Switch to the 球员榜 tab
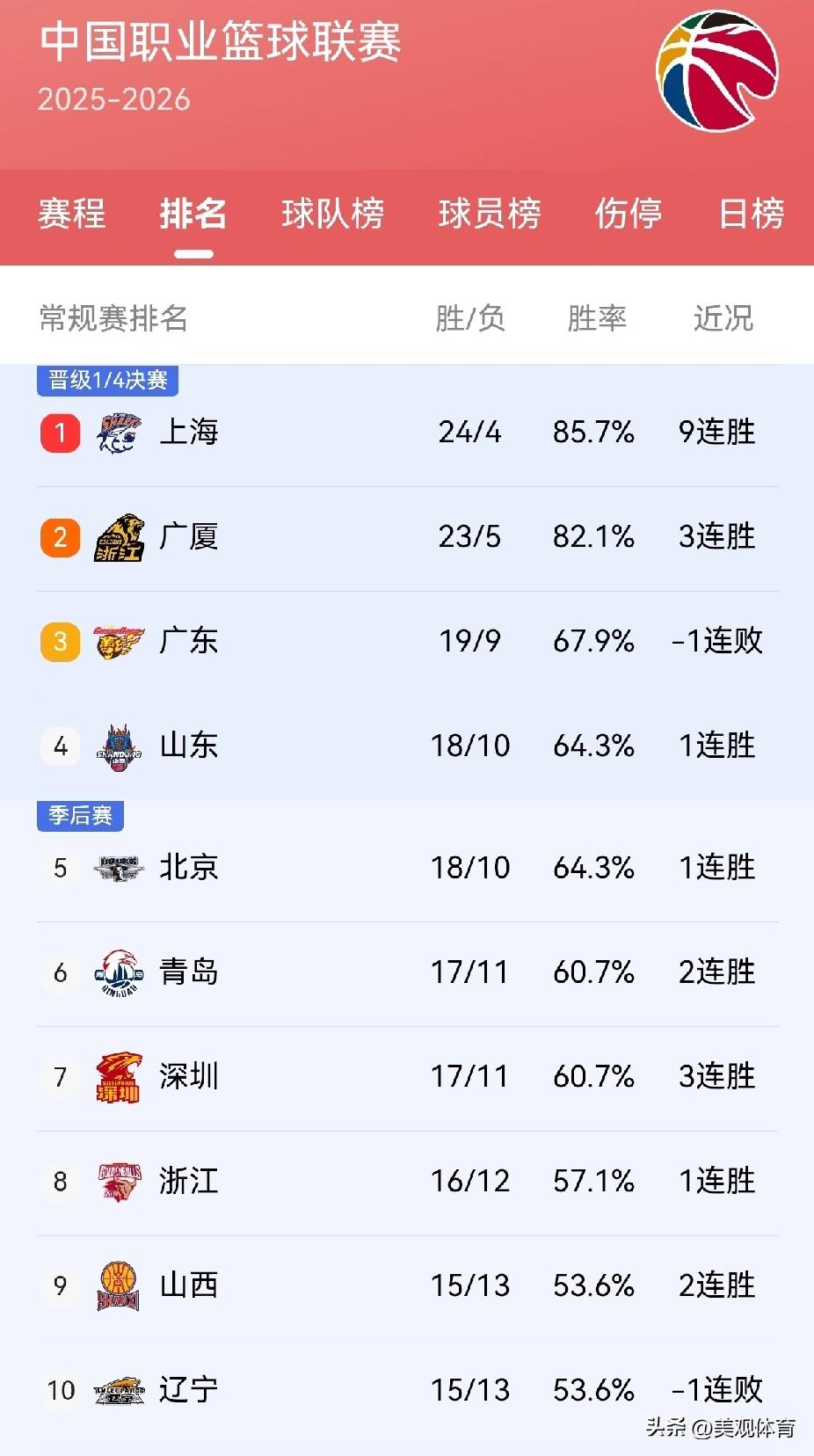The height and width of the screenshot is (1456, 814). [491, 215]
